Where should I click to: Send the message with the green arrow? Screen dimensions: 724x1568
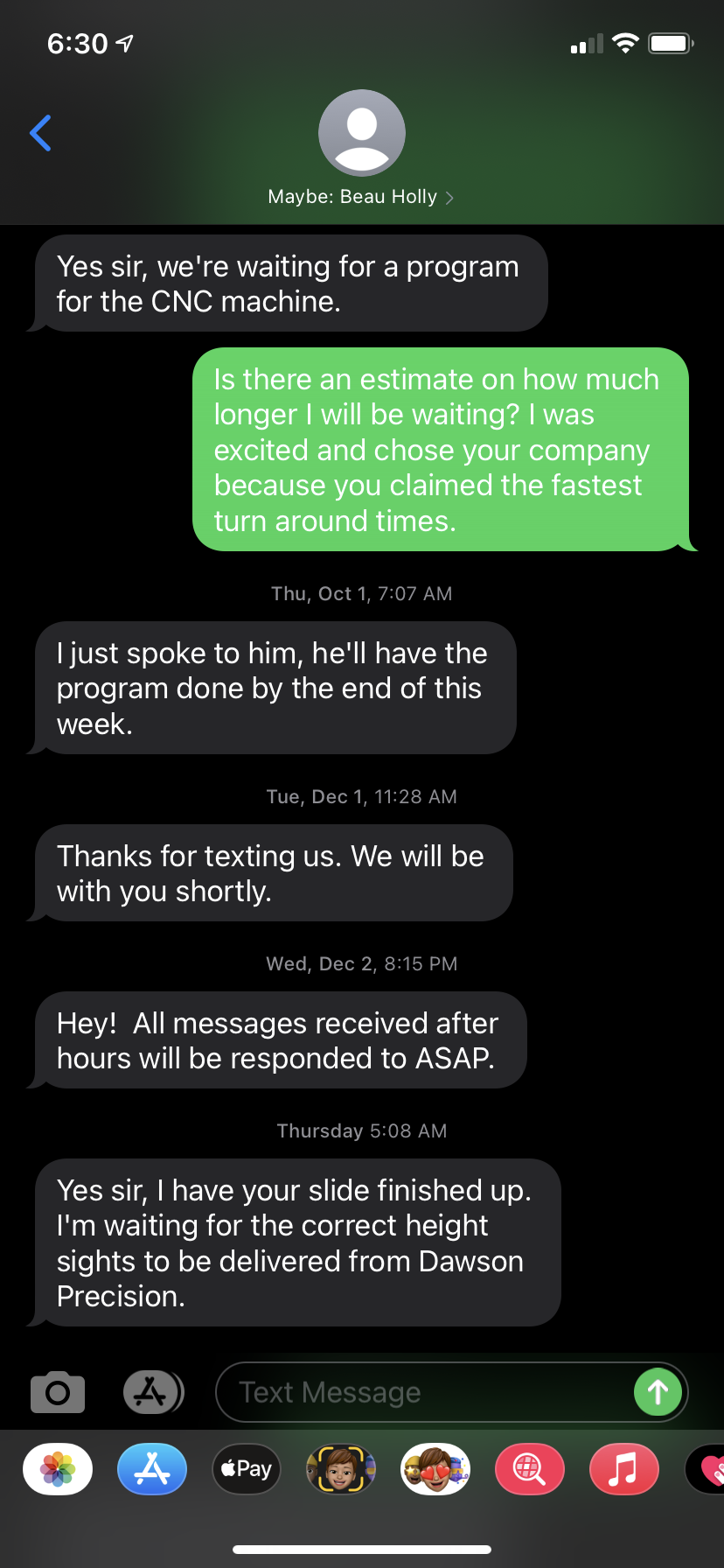658,1391
